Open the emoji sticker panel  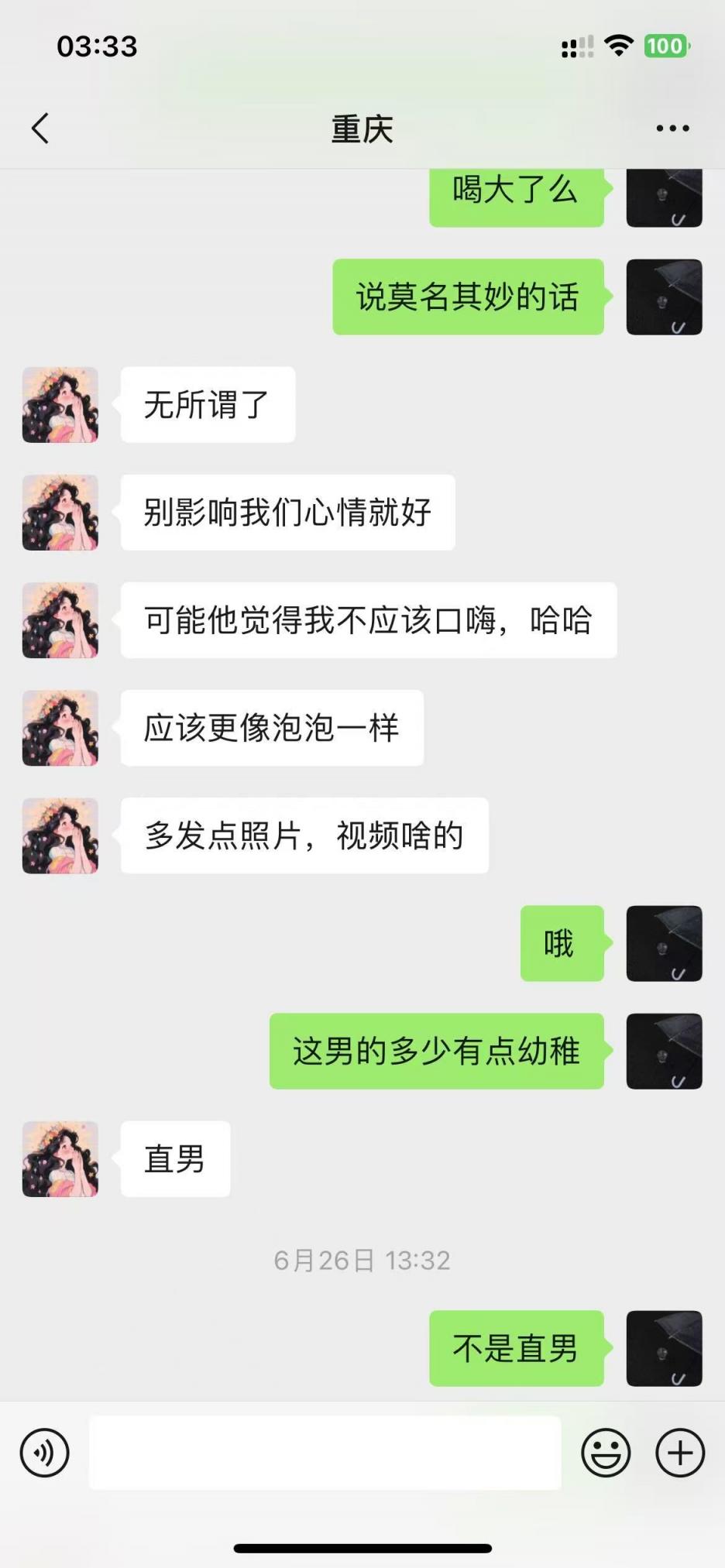coord(606,1453)
